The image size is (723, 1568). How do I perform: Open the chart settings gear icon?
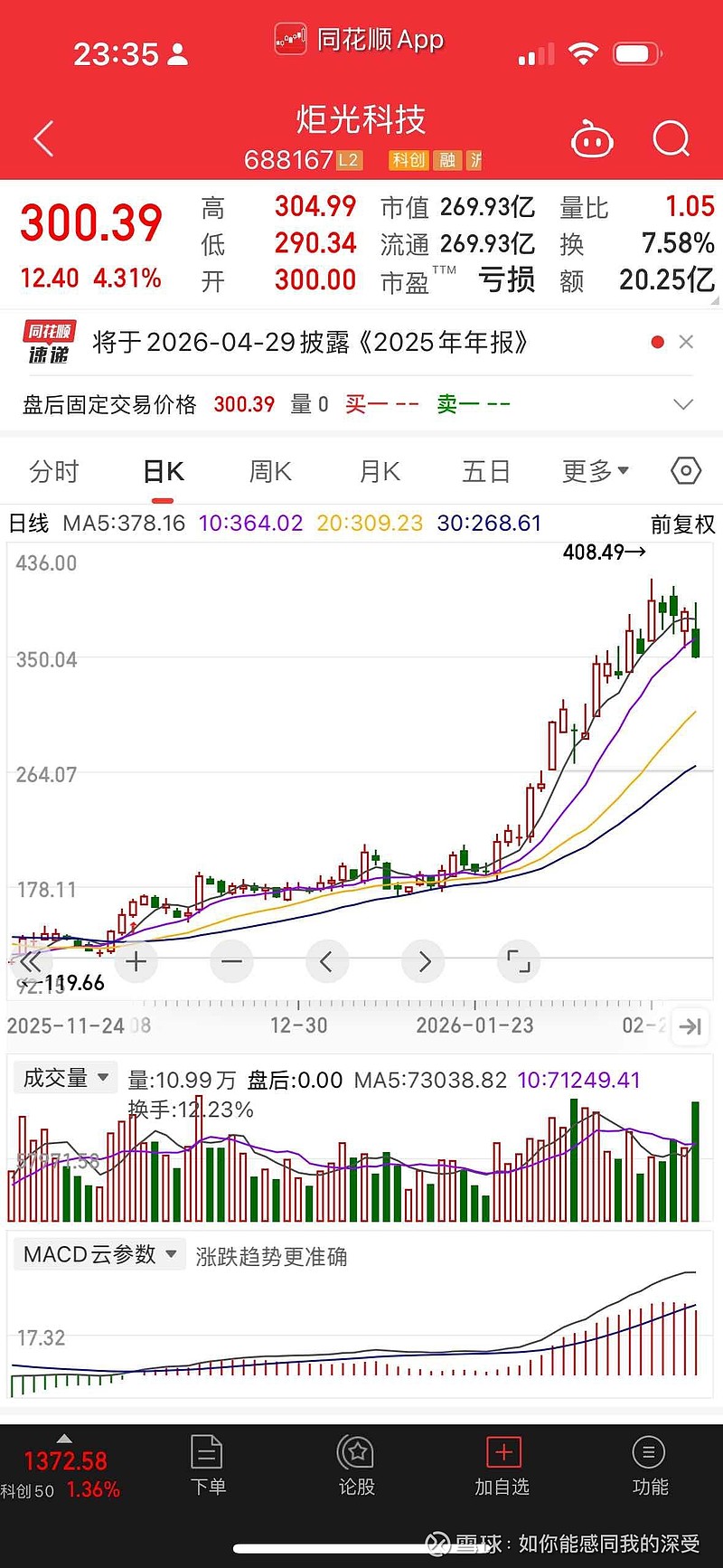point(685,470)
